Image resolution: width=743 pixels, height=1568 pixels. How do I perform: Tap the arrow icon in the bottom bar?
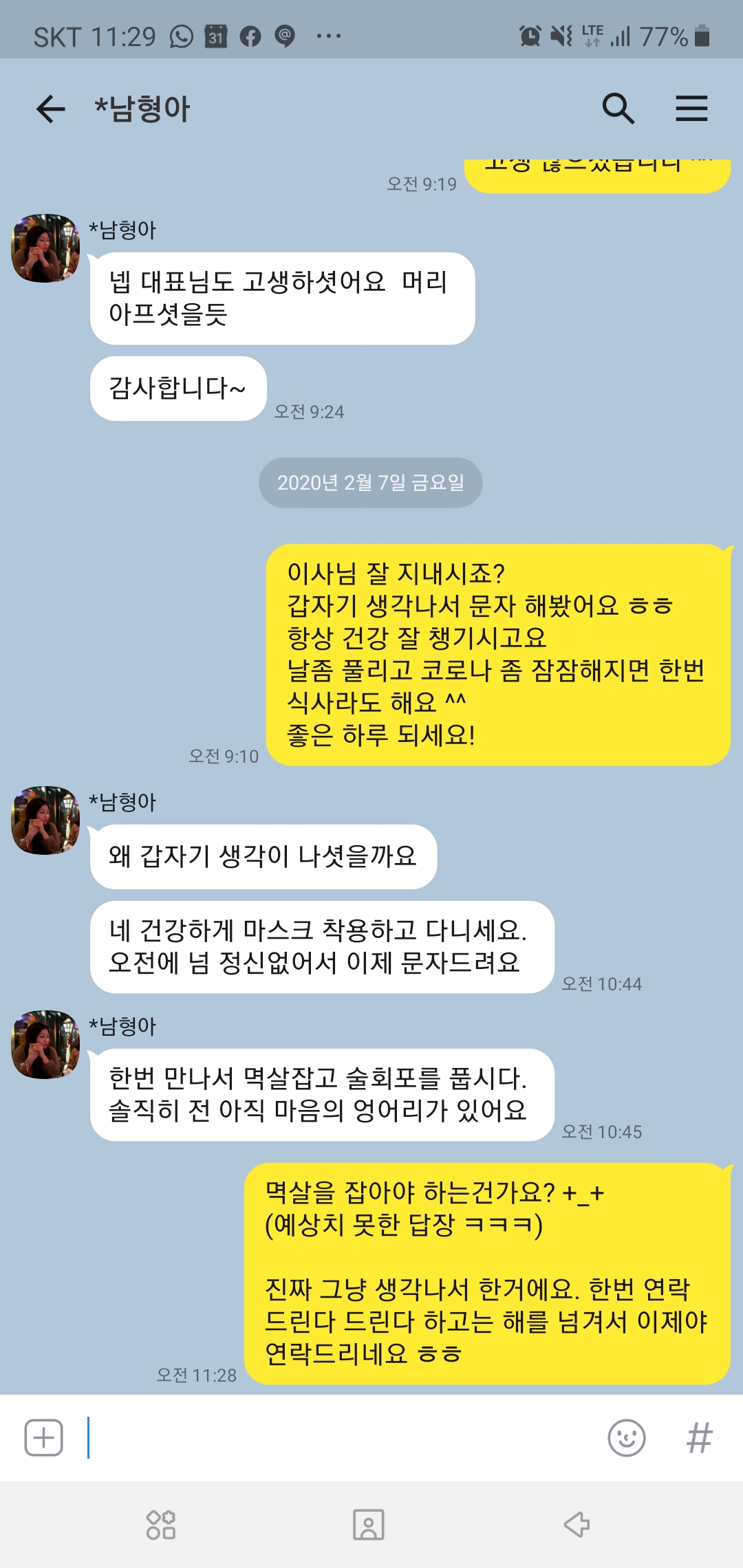[x=577, y=1525]
